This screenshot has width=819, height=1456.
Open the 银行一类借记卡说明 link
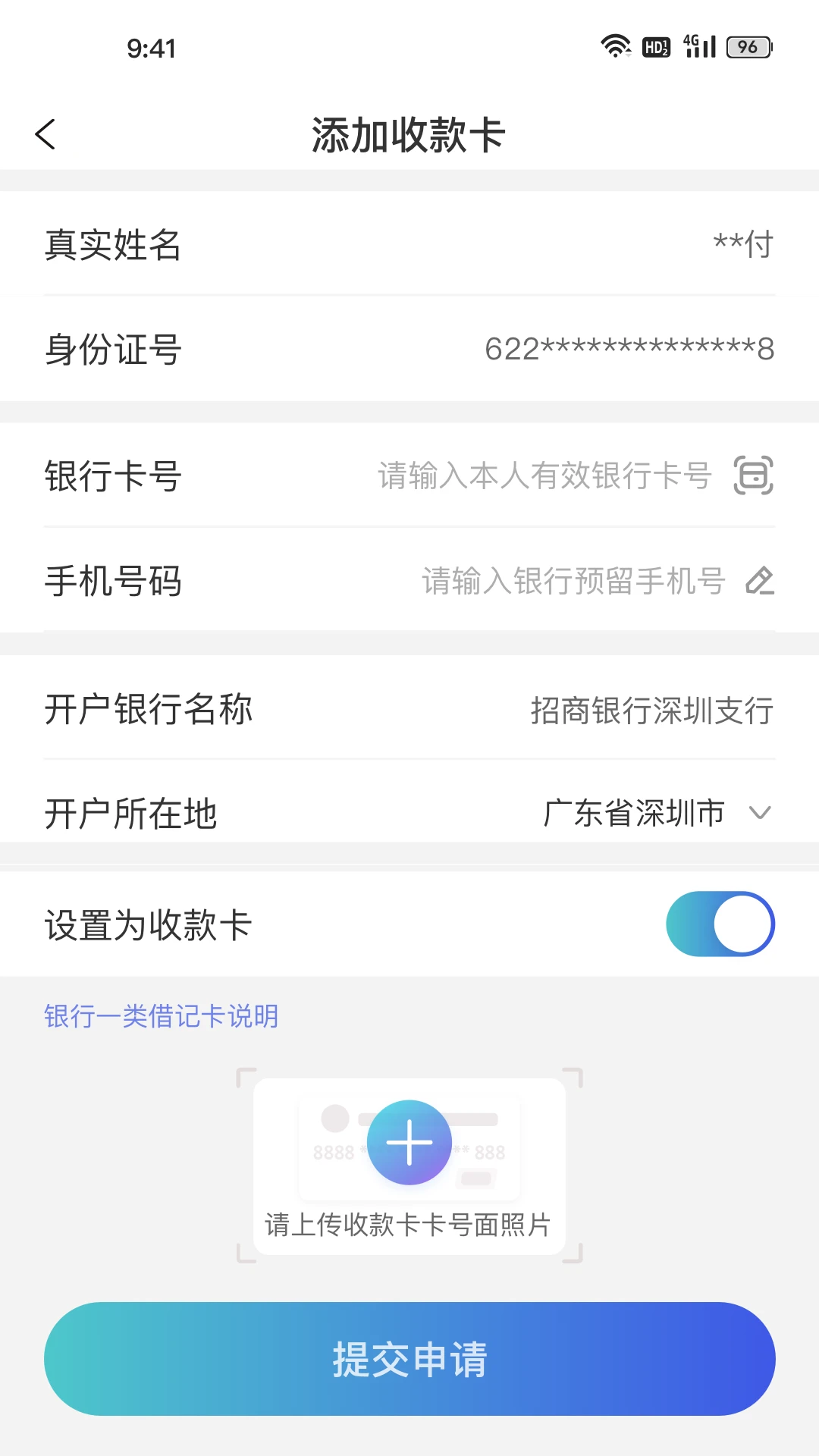point(161,1015)
